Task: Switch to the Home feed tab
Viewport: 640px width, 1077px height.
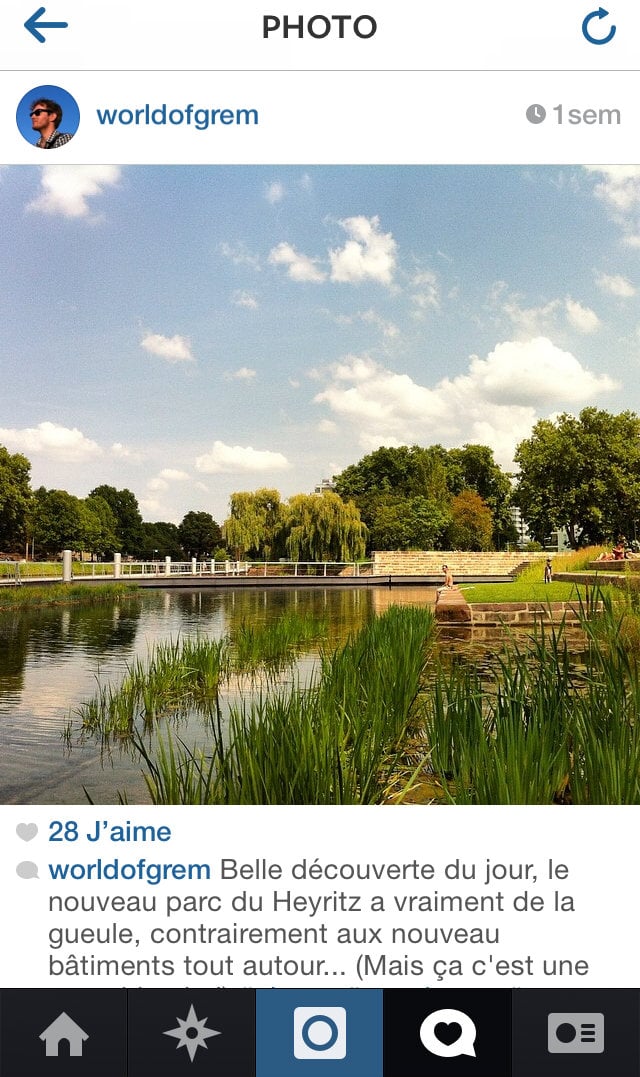Action: click(64, 1033)
